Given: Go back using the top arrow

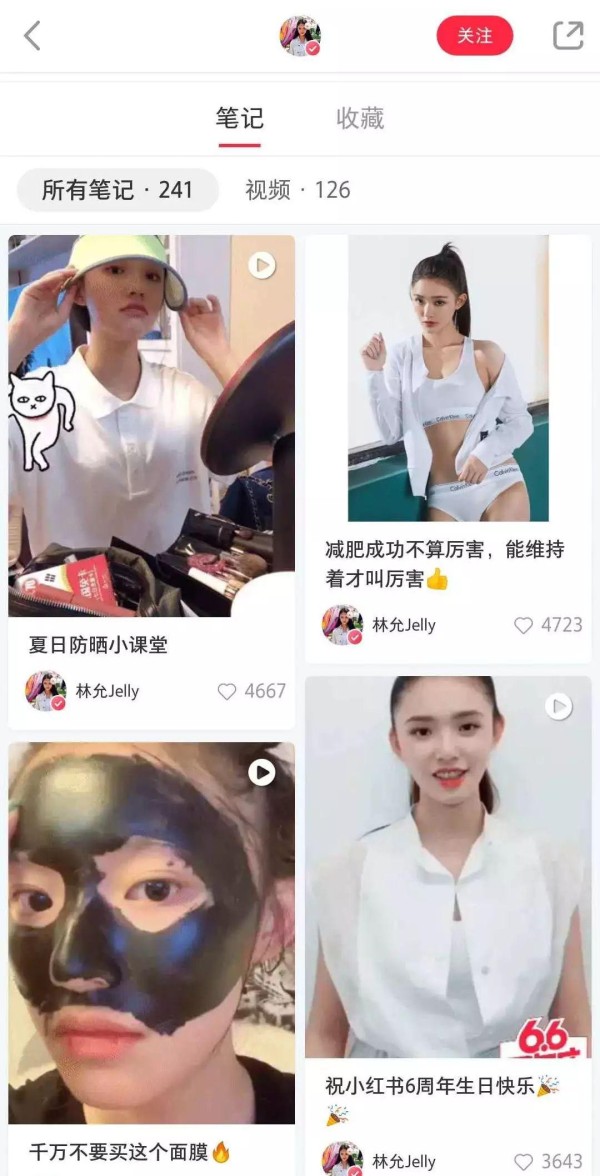Looking at the screenshot, I should coord(32,35).
